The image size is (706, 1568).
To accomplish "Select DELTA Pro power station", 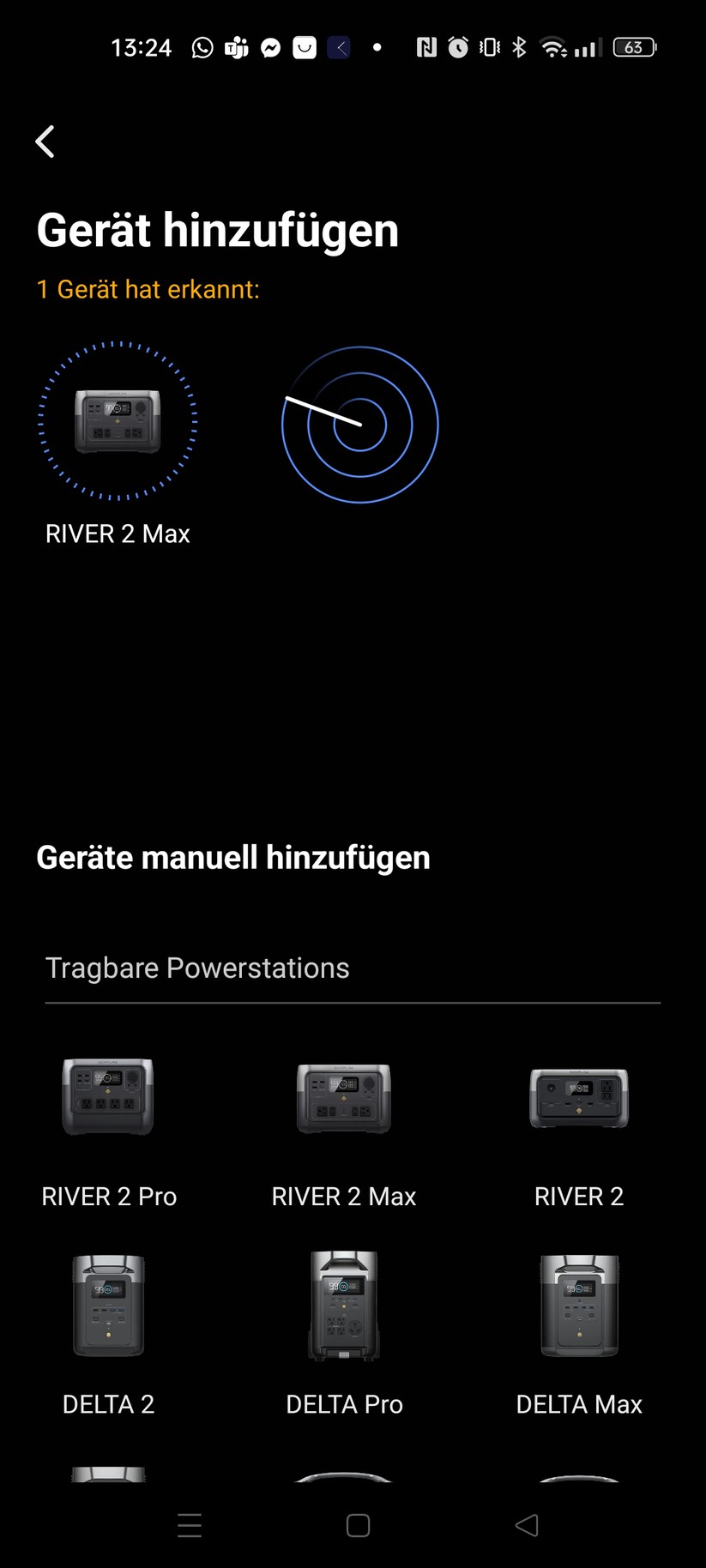I will (x=344, y=1307).
